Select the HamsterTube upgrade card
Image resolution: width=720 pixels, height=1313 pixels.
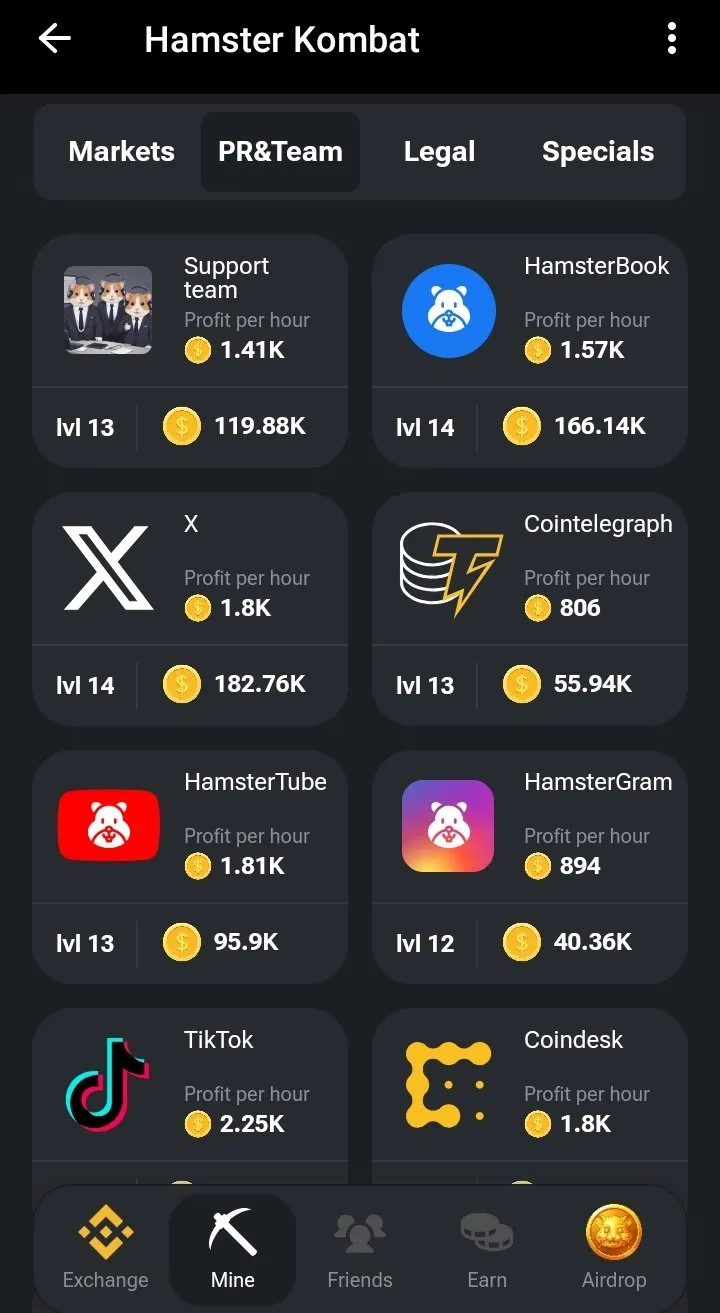(x=190, y=866)
